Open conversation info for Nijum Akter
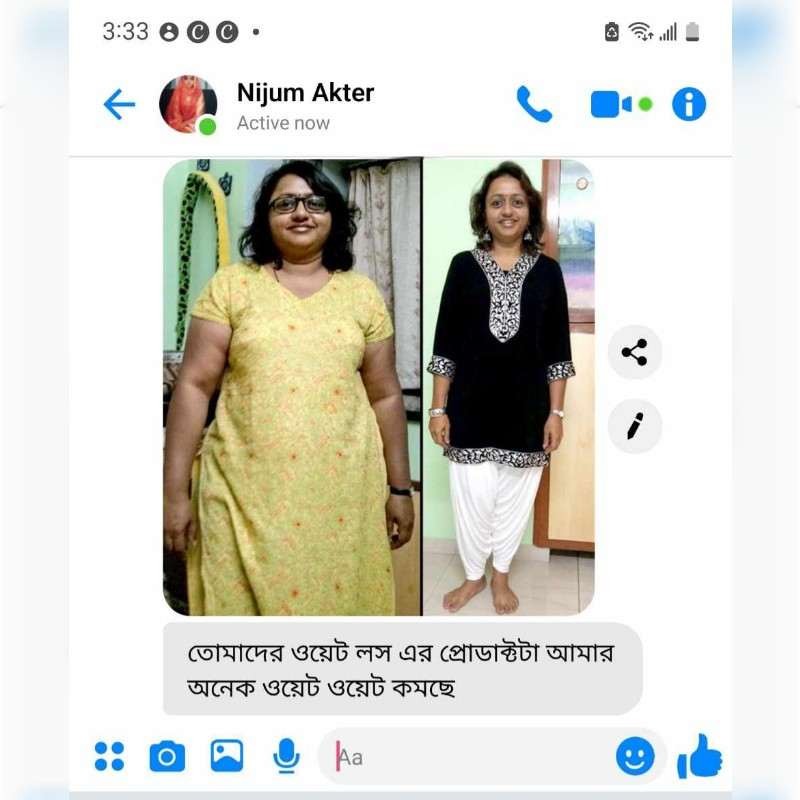This screenshot has height=800, width=800. (688, 104)
